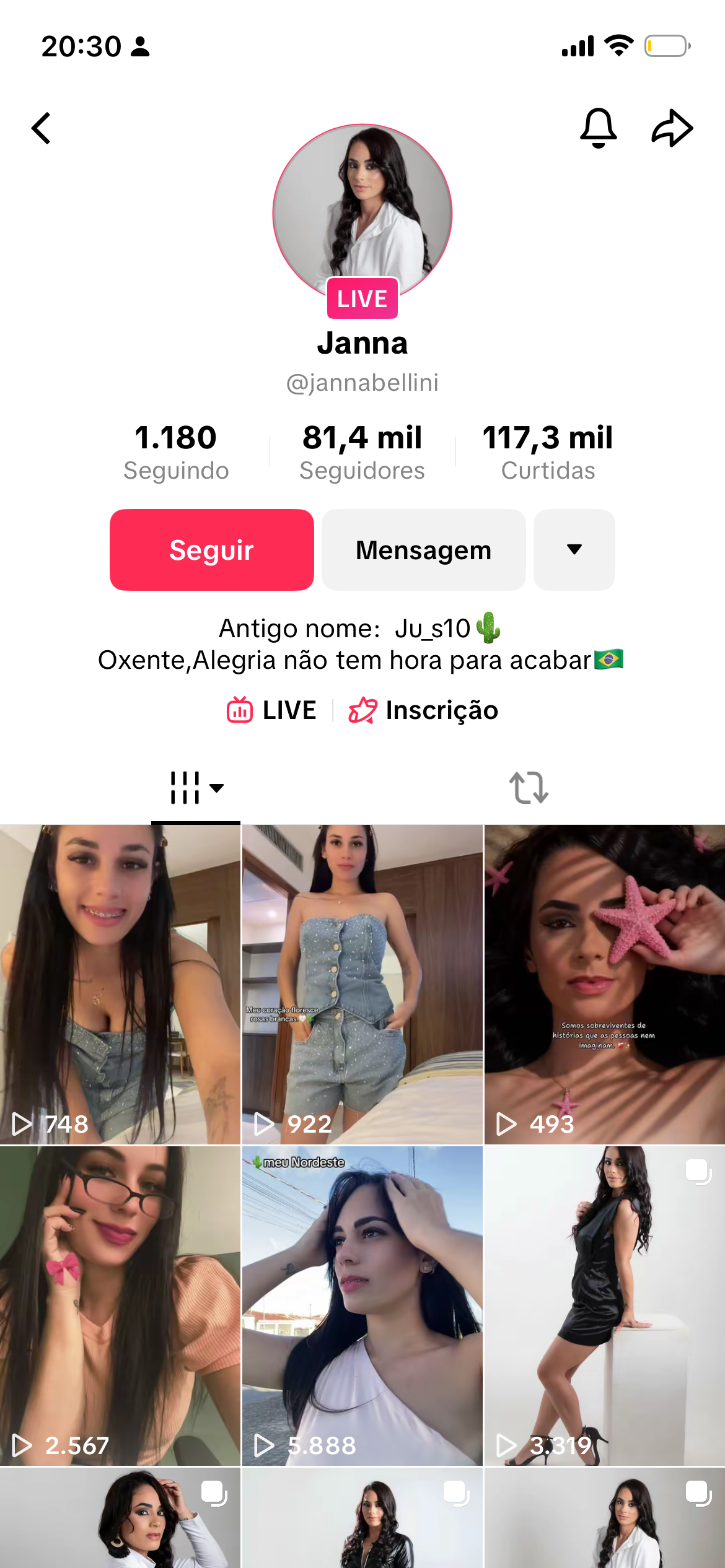Switch to the reposts tab
Viewport: 725px width, 1568px height.
tap(529, 788)
